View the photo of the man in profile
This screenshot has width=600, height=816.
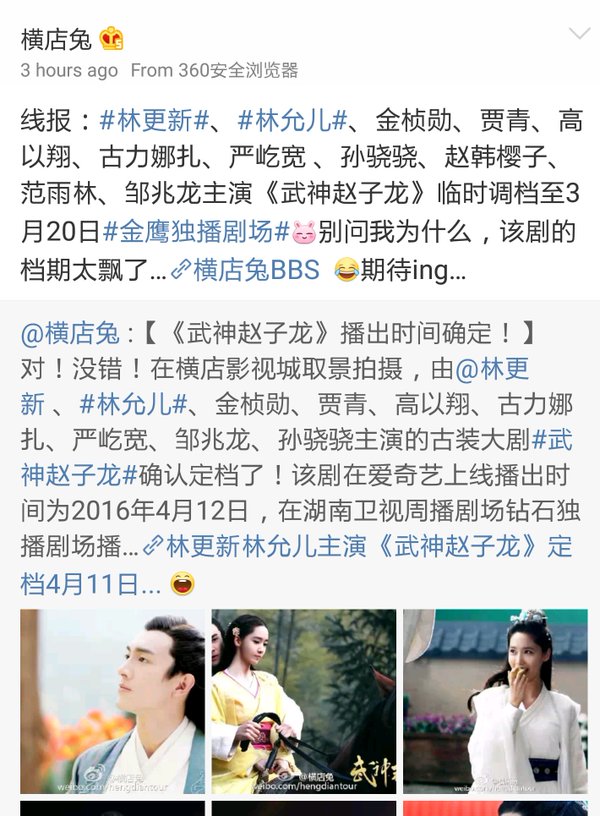coord(112,701)
